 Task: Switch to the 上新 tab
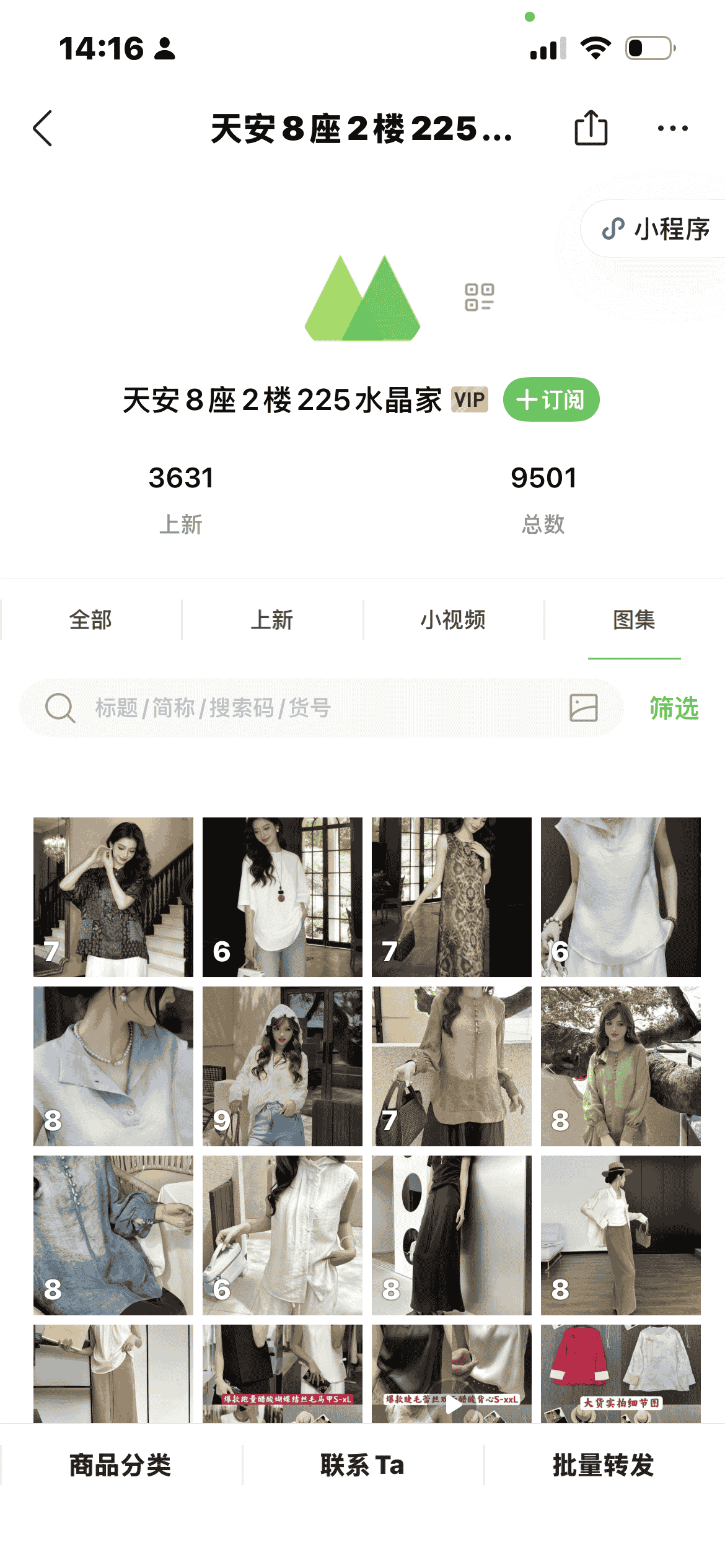click(x=272, y=619)
